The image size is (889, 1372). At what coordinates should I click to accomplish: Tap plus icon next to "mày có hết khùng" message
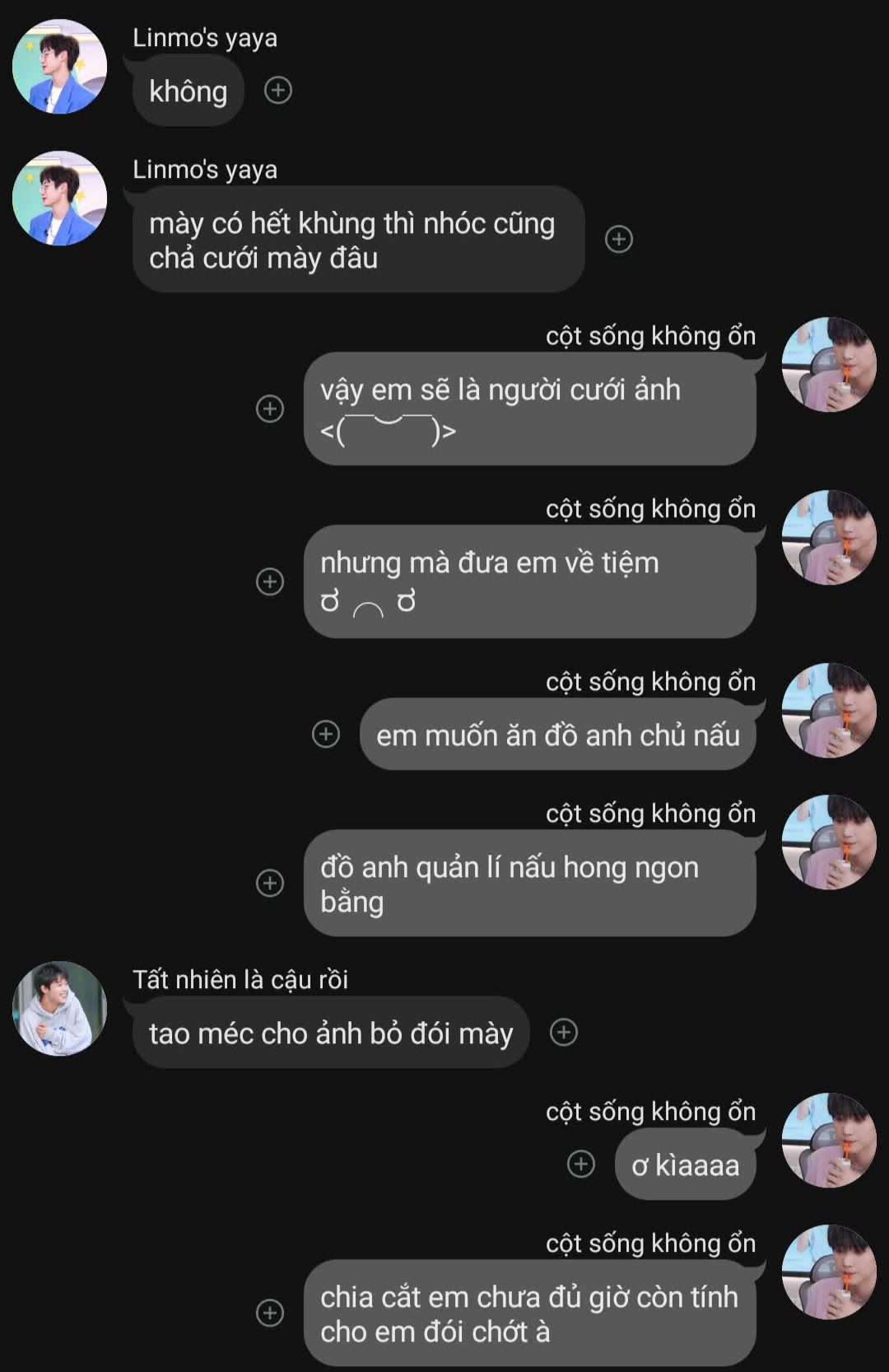(x=619, y=239)
